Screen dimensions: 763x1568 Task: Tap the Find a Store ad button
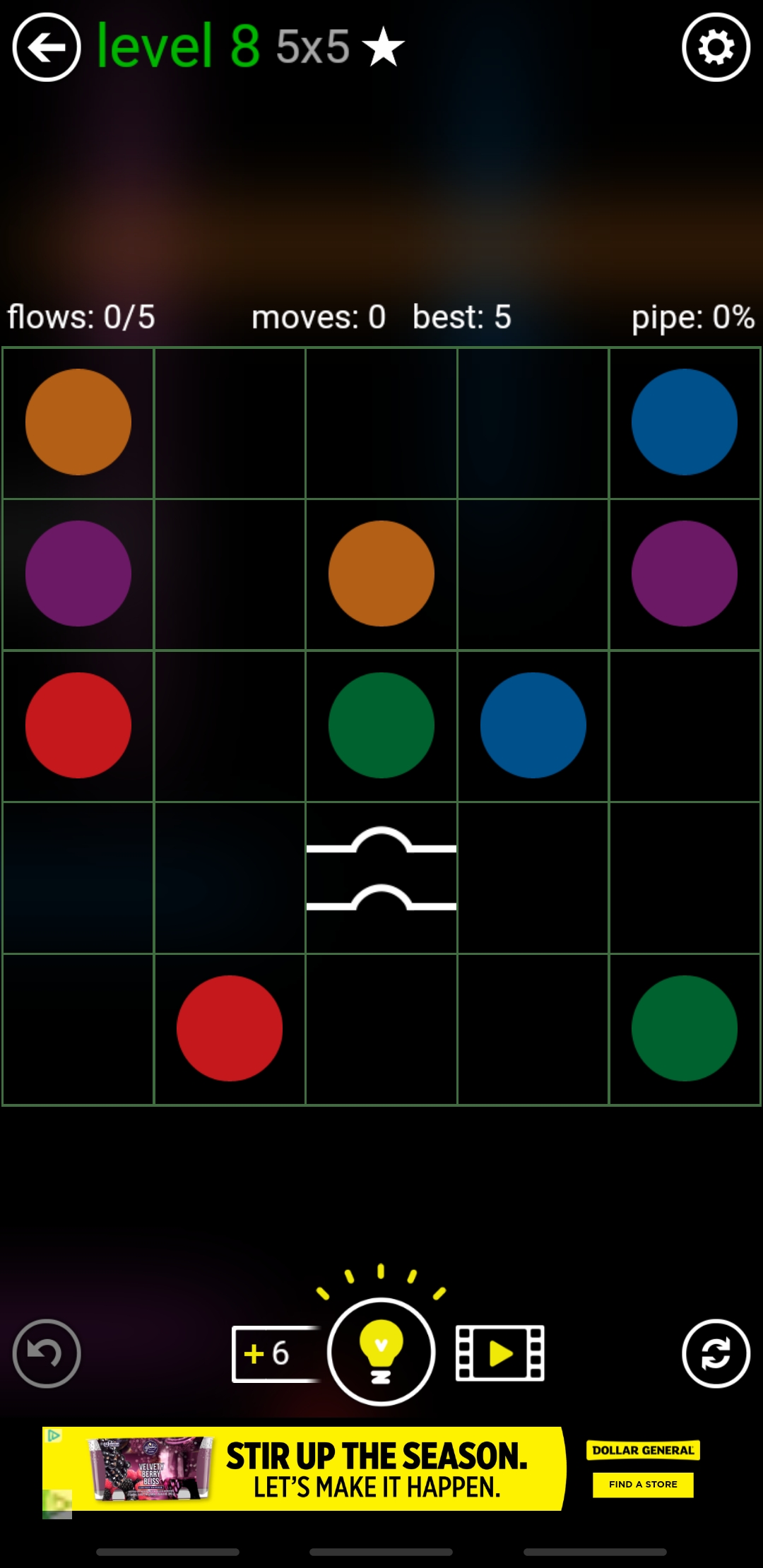tap(643, 1484)
